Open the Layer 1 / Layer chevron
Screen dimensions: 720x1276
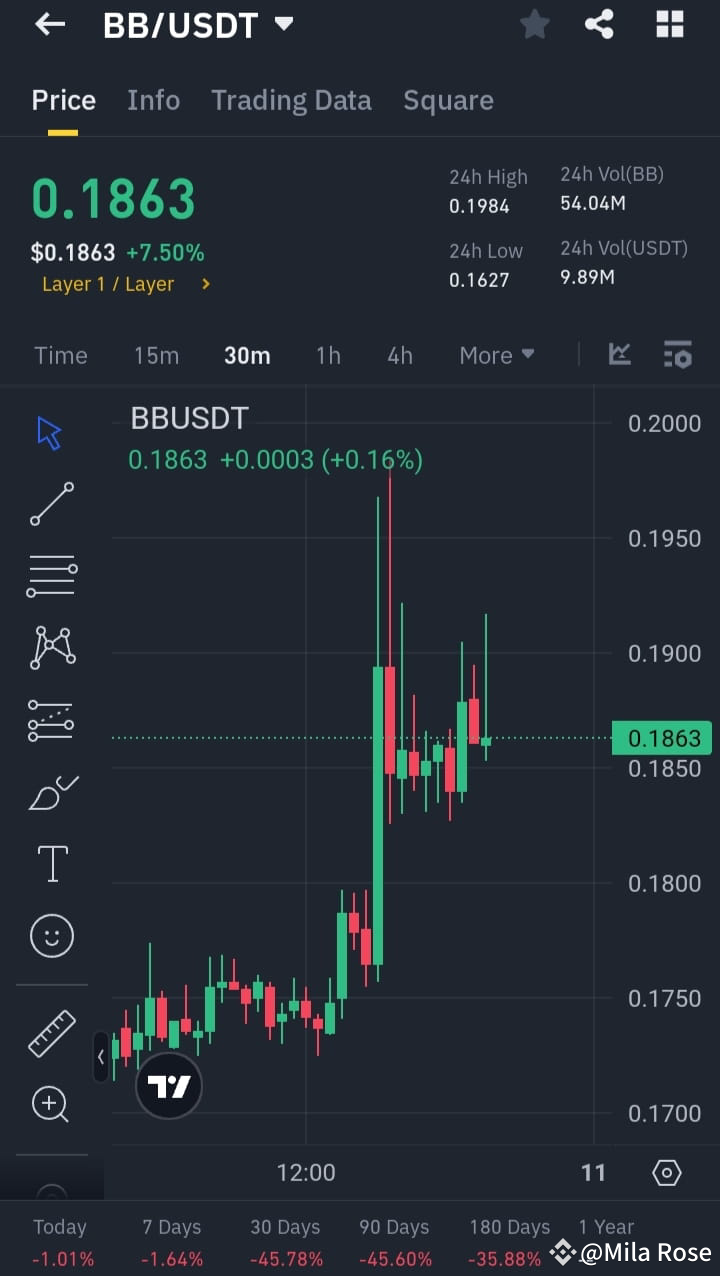[x=207, y=284]
